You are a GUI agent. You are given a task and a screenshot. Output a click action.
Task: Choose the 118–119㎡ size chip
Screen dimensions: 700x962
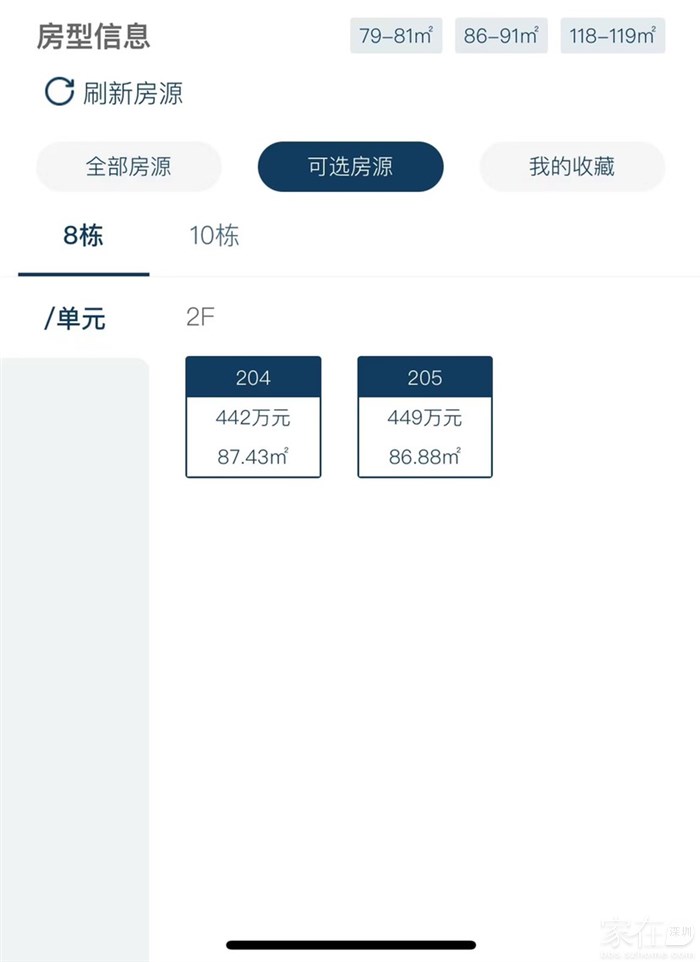pyautogui.click(x=612, y=36)
